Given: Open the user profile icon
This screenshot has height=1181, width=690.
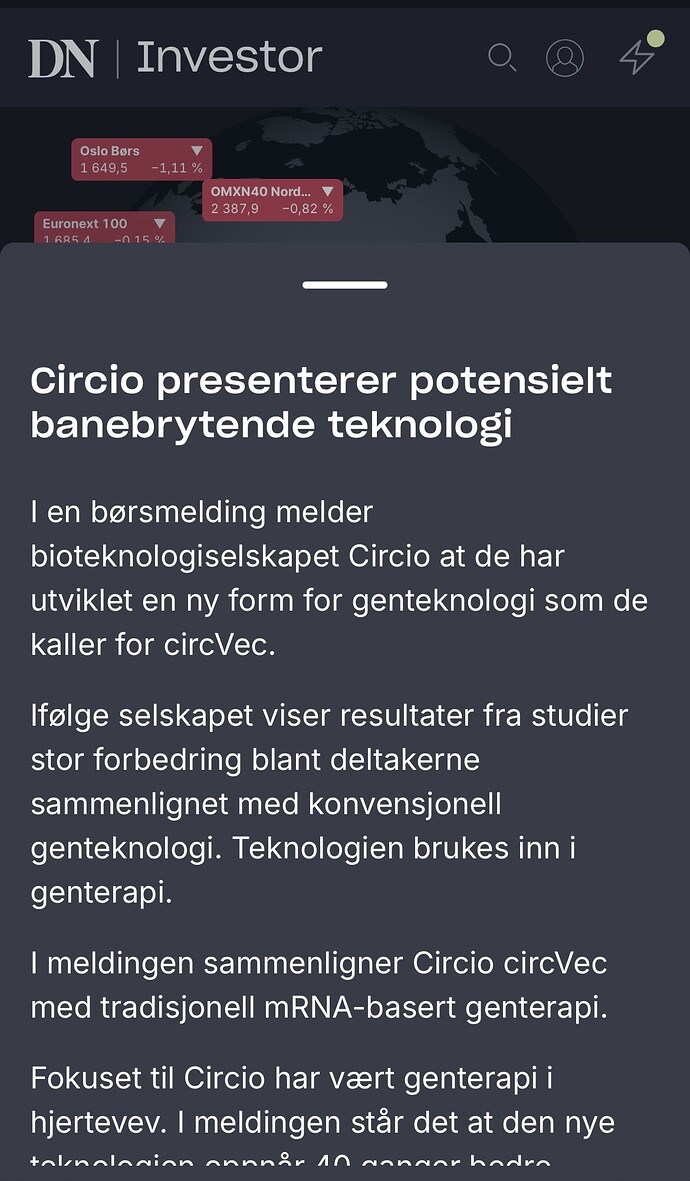Looking at the screenshot, I should click(x=565, y=57).
